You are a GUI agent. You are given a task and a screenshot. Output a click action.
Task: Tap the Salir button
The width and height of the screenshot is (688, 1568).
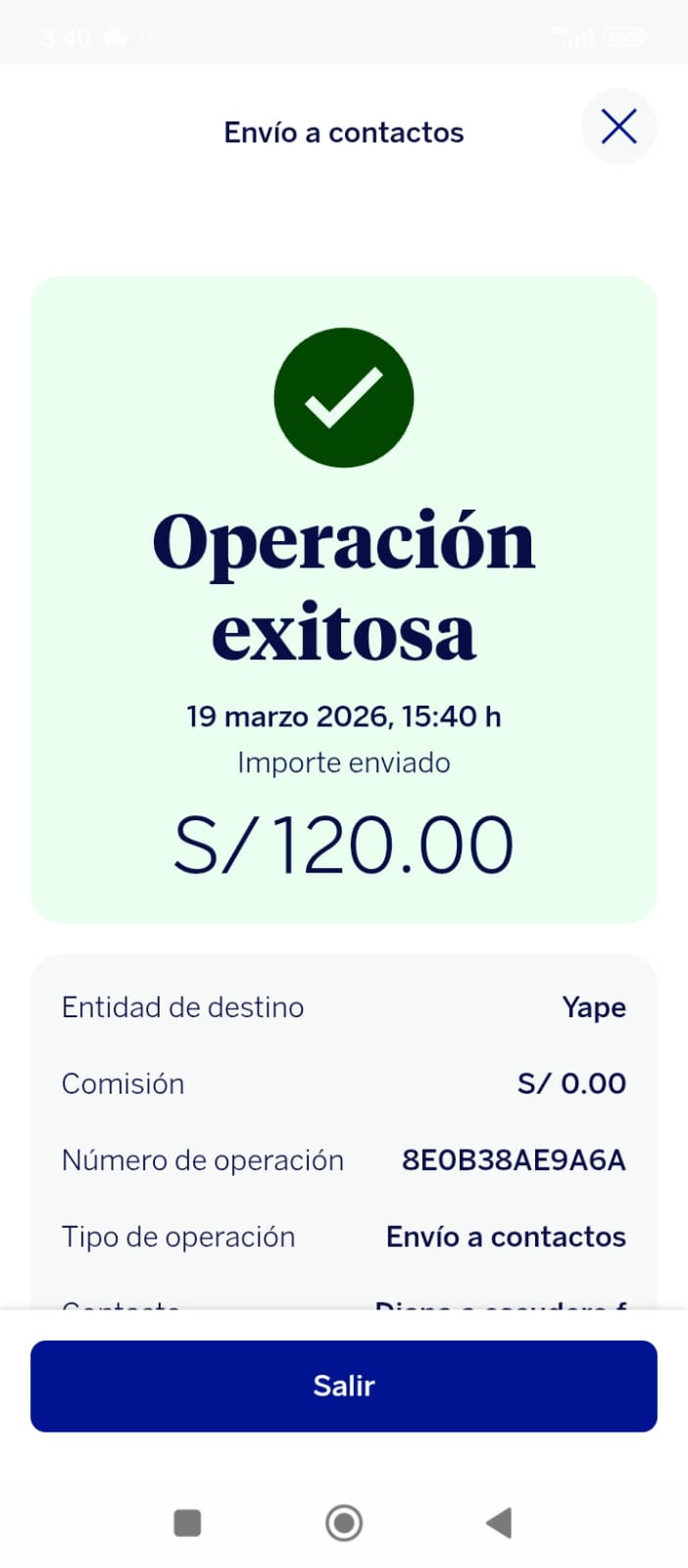click(344, 1386)
